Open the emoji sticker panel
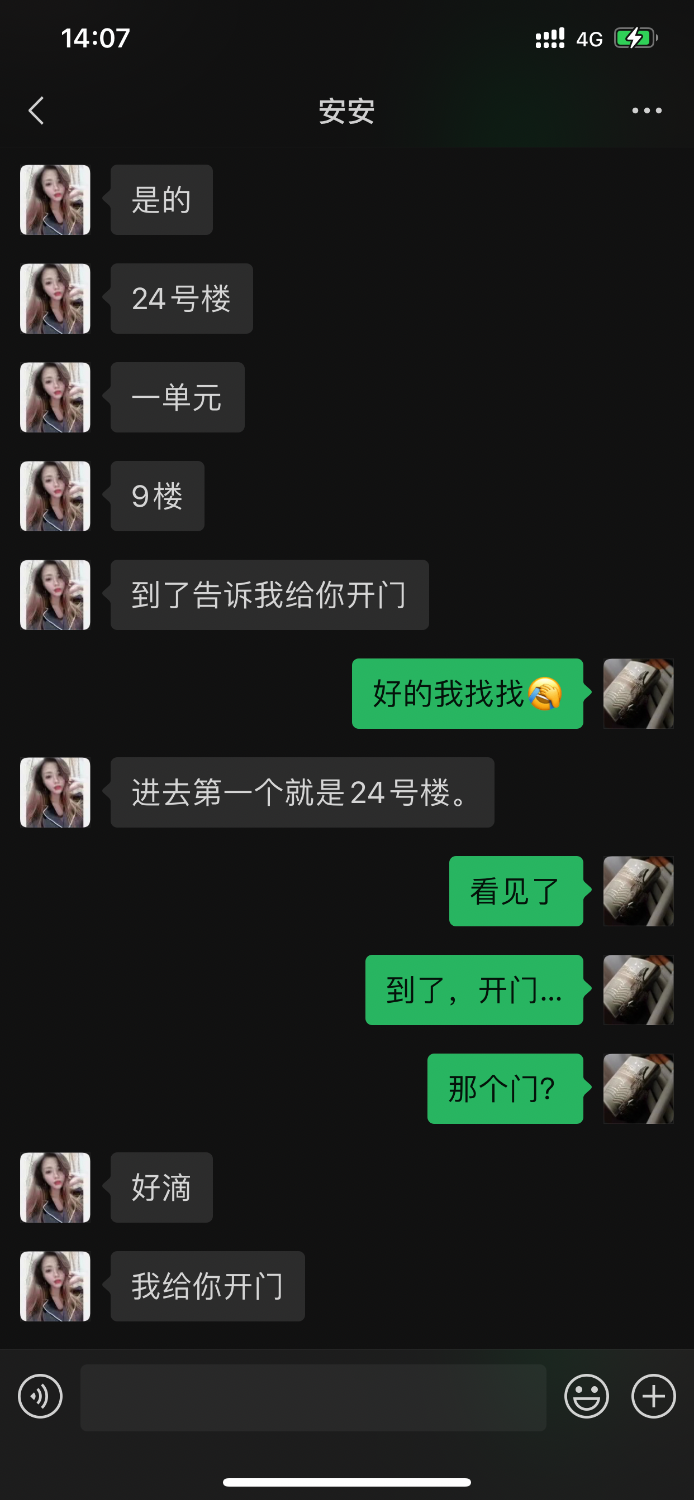Image resolution: width=694 pixels, height=1500 pixels. pos(587,1396)
